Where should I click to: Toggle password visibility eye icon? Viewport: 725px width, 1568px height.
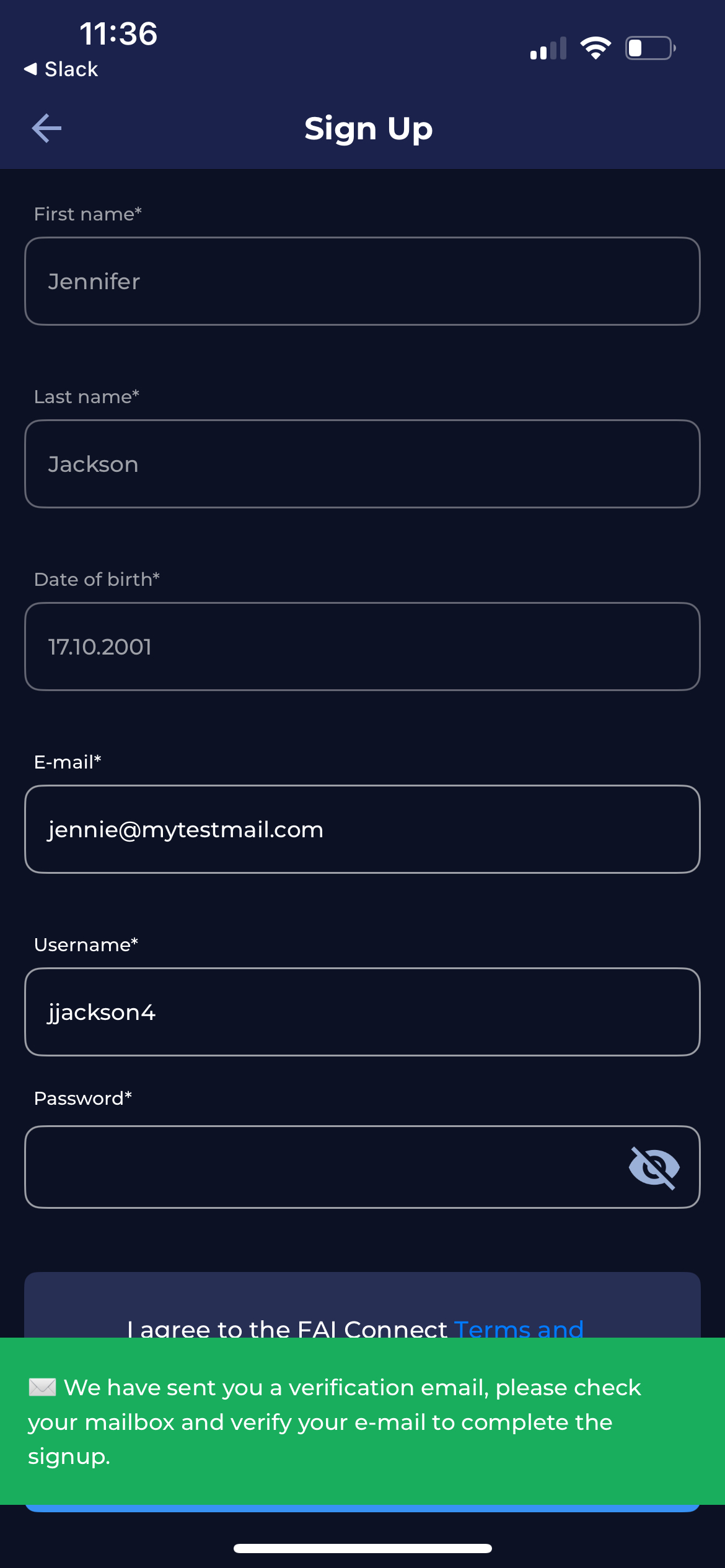pos(654,1167)
